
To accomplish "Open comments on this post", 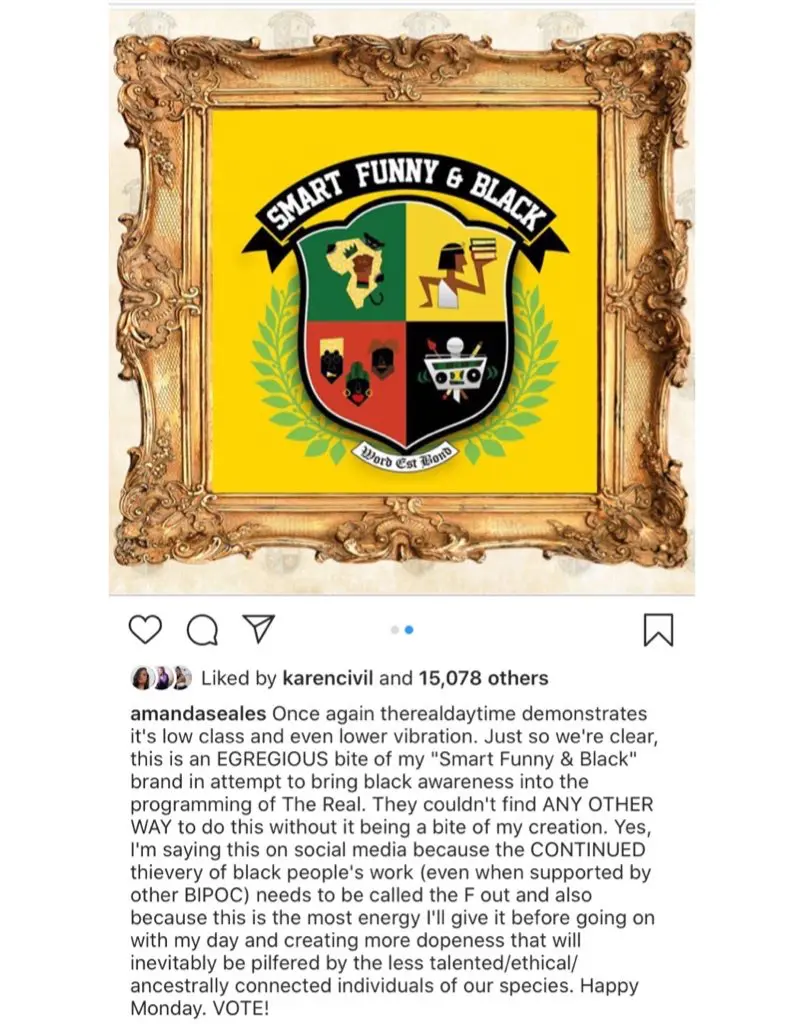I will point(202,628).
